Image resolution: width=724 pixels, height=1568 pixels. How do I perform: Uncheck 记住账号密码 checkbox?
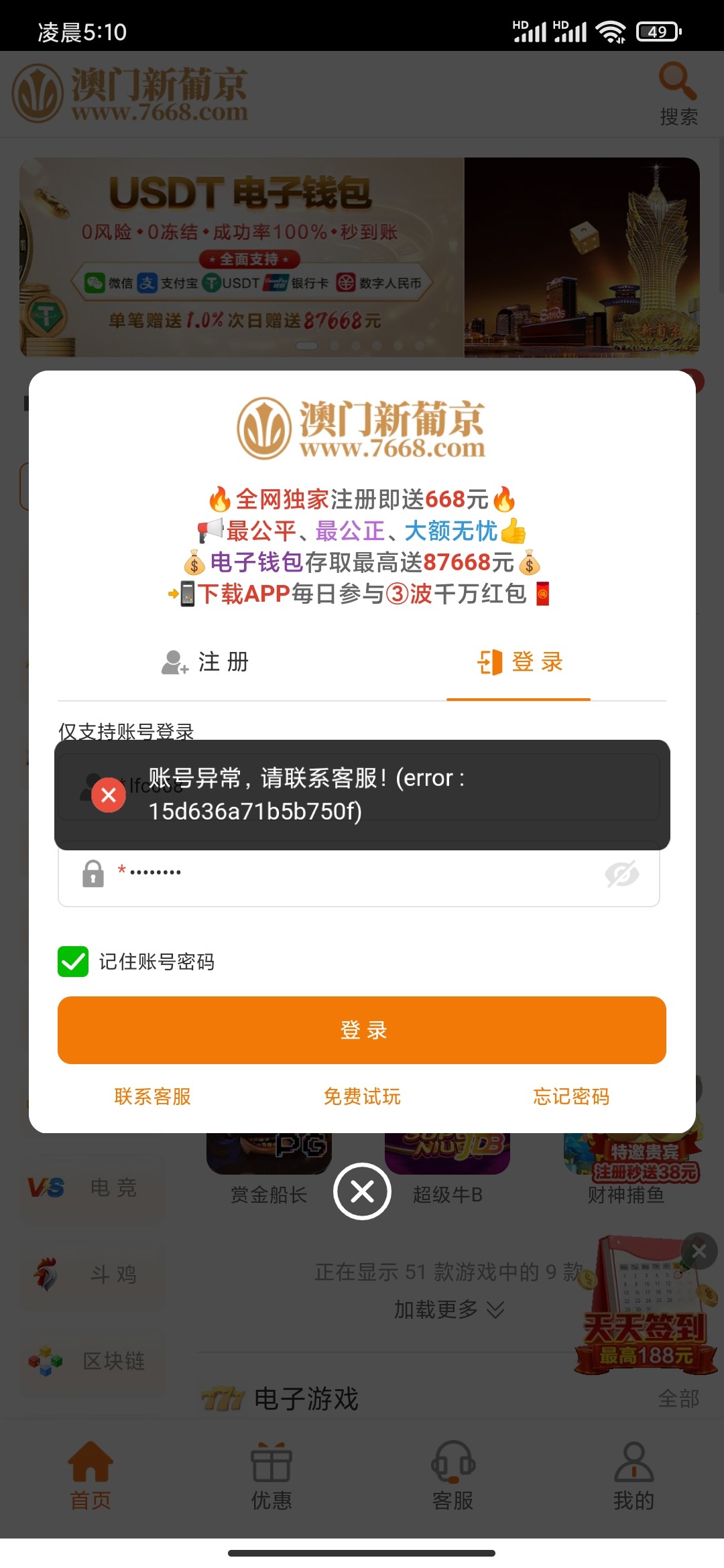(x=73, y=962)
